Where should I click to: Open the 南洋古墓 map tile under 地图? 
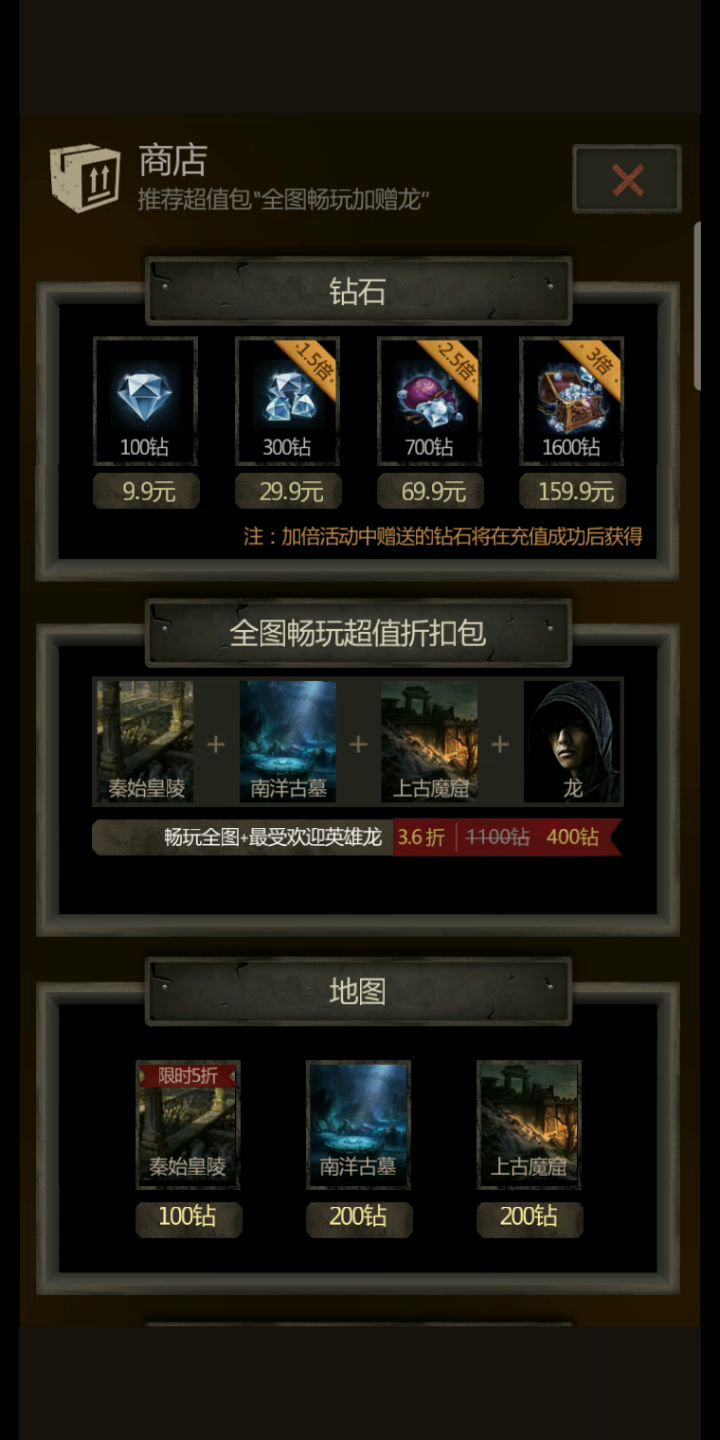[x=358, y=1125]
